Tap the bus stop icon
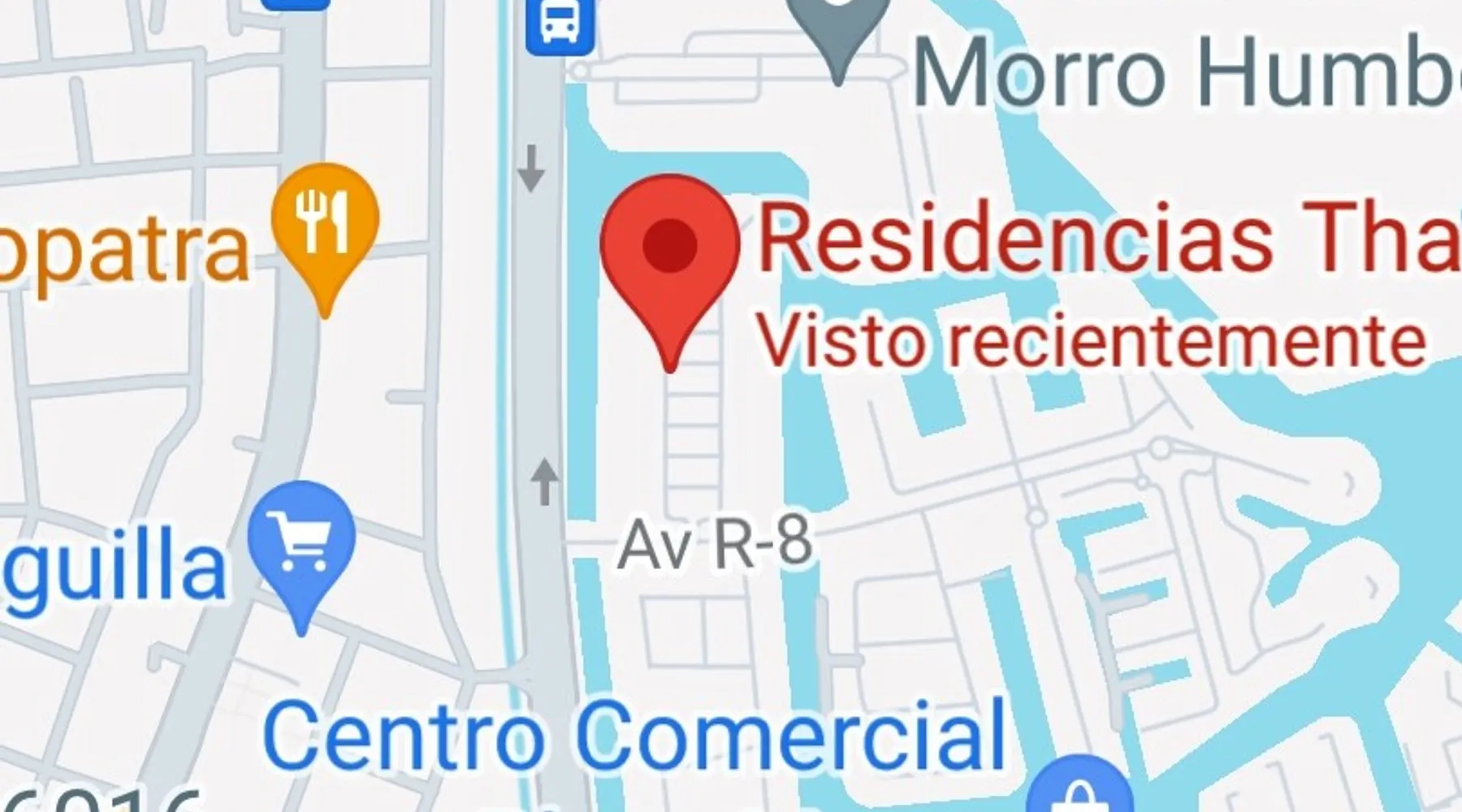Screen dimensions: 1462x812 point(559,23)
